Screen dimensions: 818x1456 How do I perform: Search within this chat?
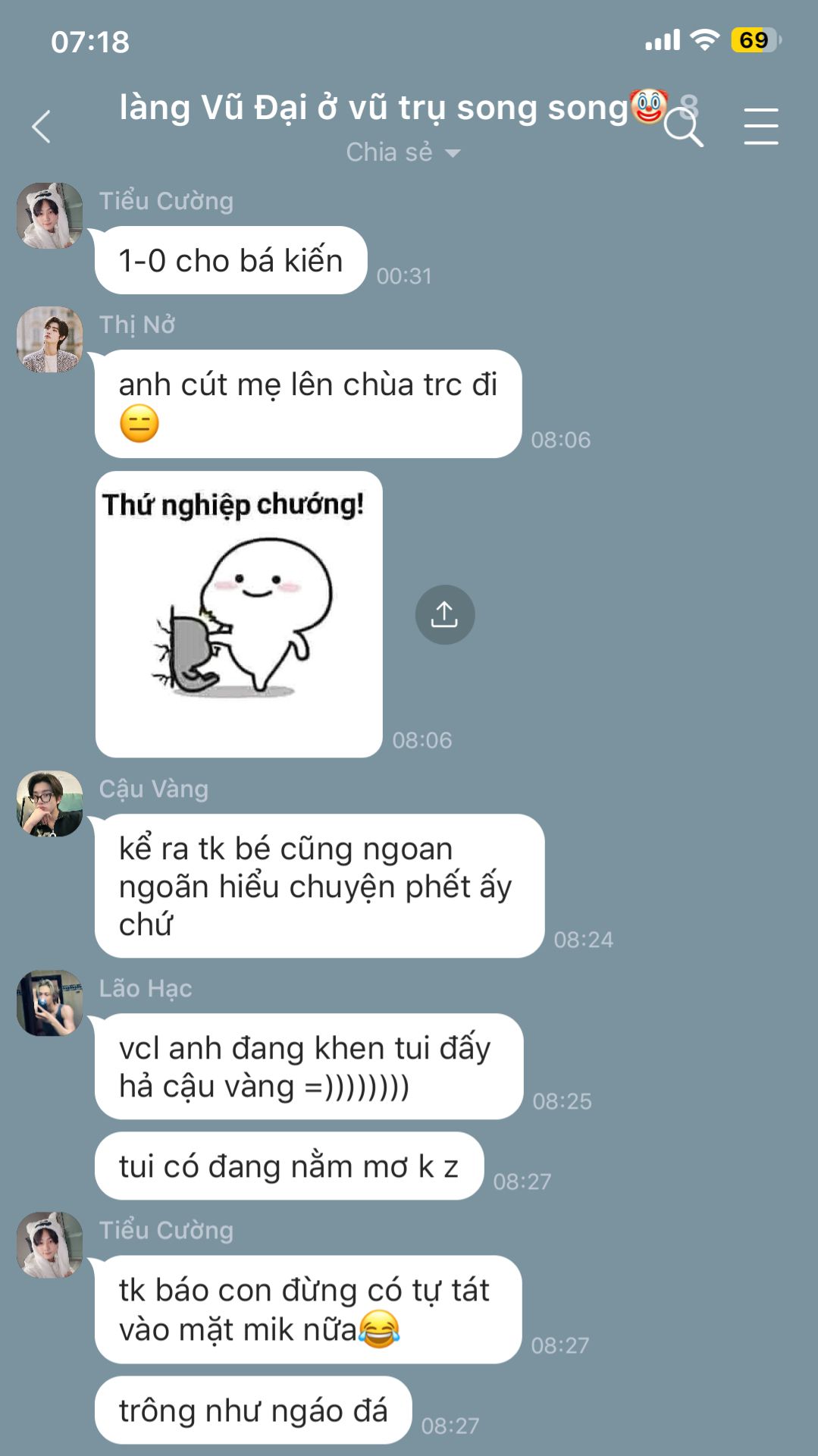(x=684, y=128)
